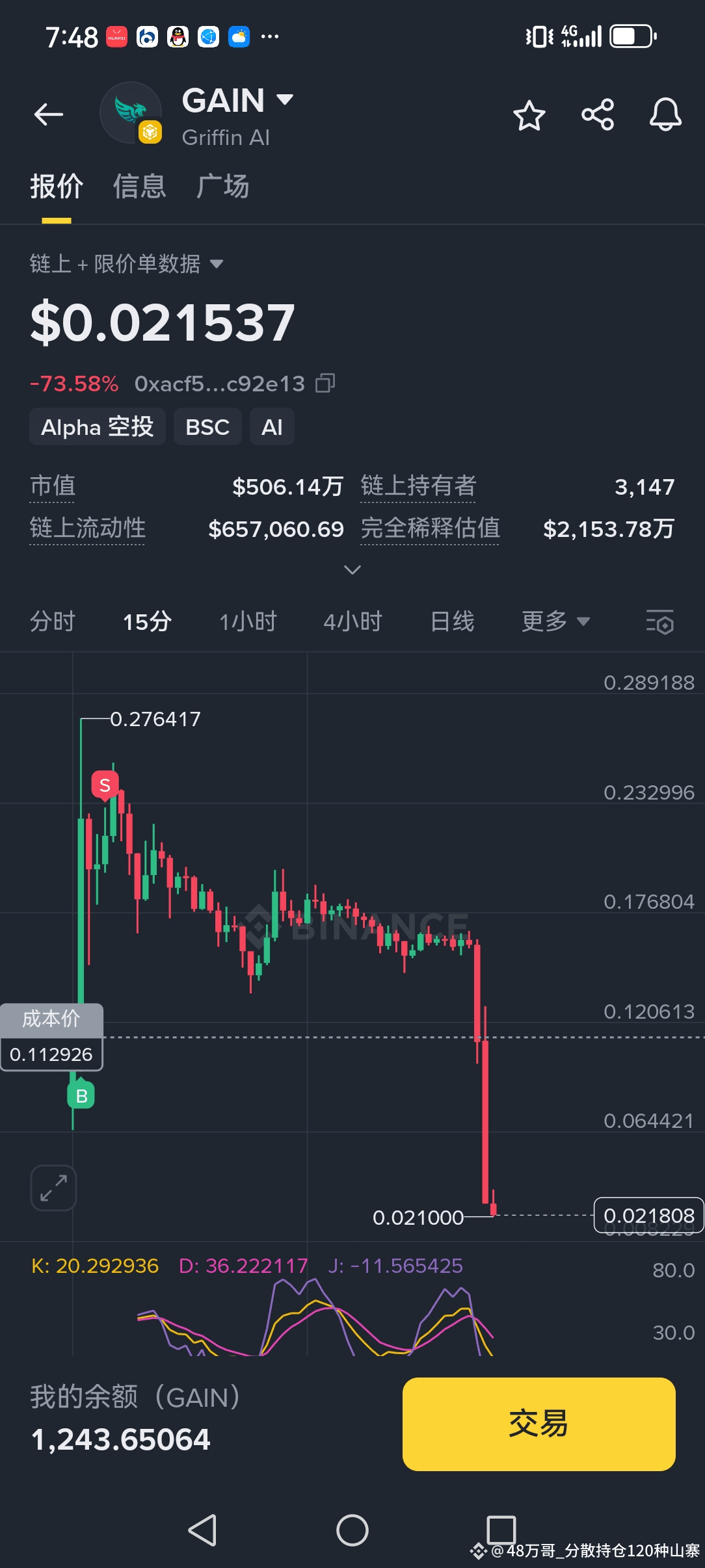Open the 更多 intervals dropdown
This screenshot has height=1568, width=705.
click(x=555, y=621)
